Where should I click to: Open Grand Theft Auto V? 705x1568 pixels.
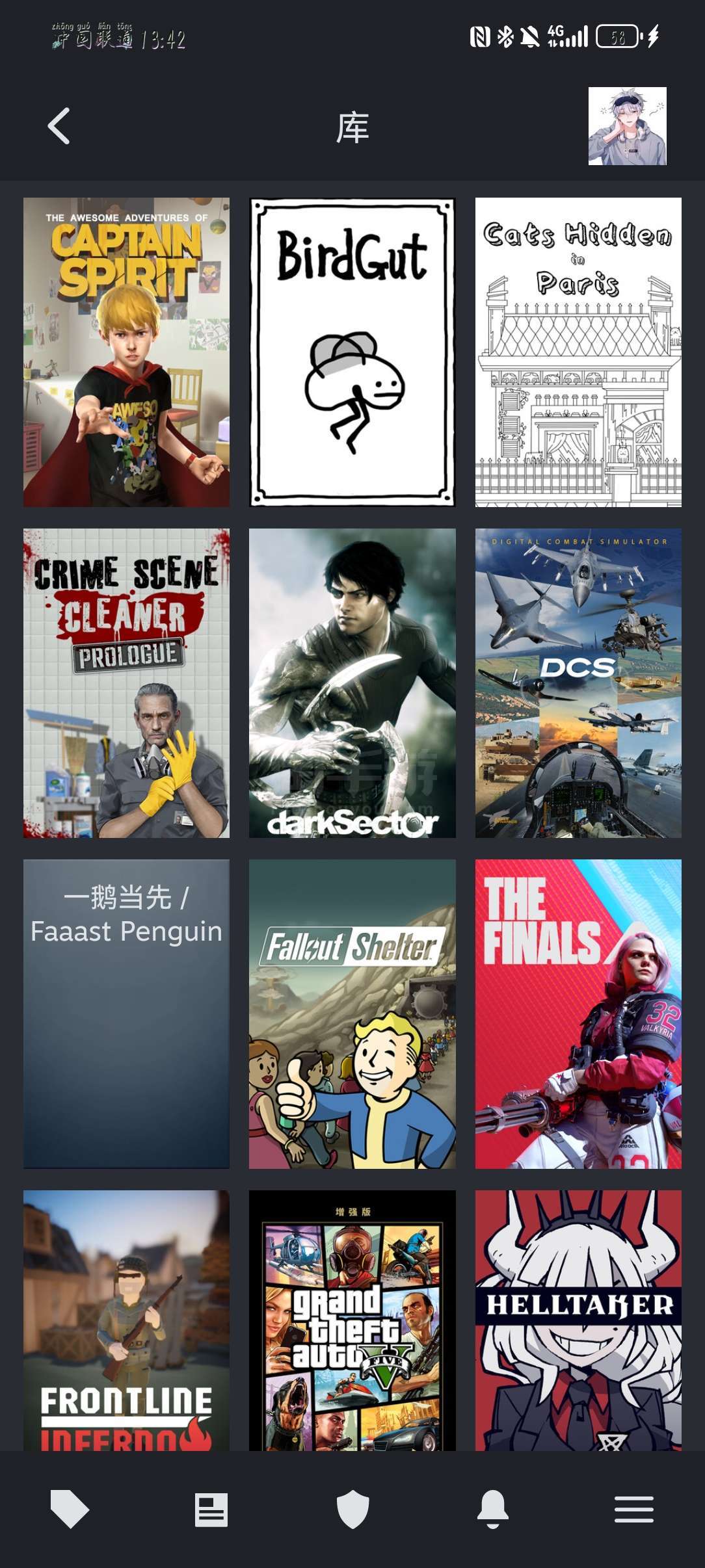(352, 1320)
